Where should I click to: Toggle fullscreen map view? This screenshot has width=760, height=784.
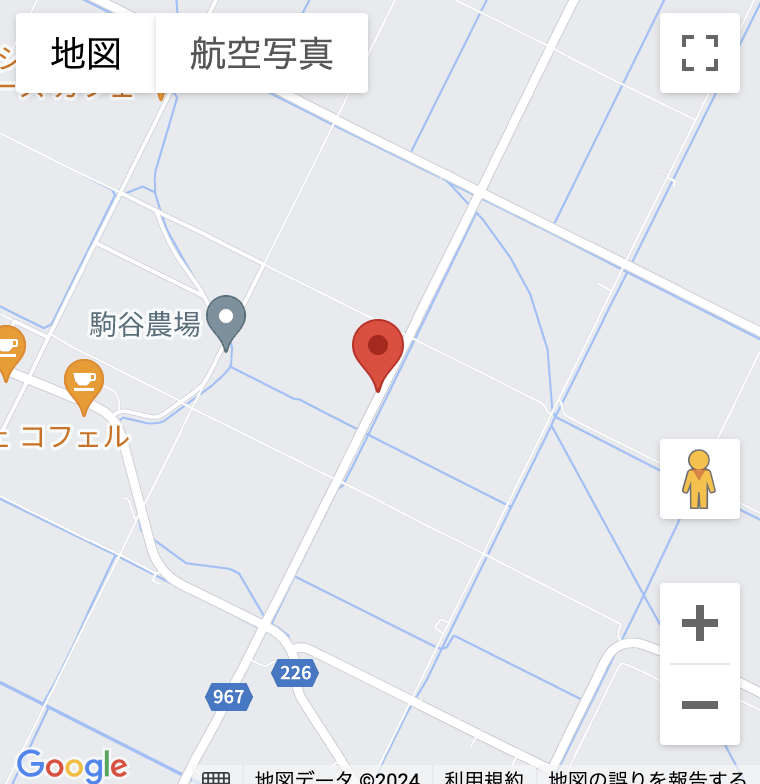point(700,53)
